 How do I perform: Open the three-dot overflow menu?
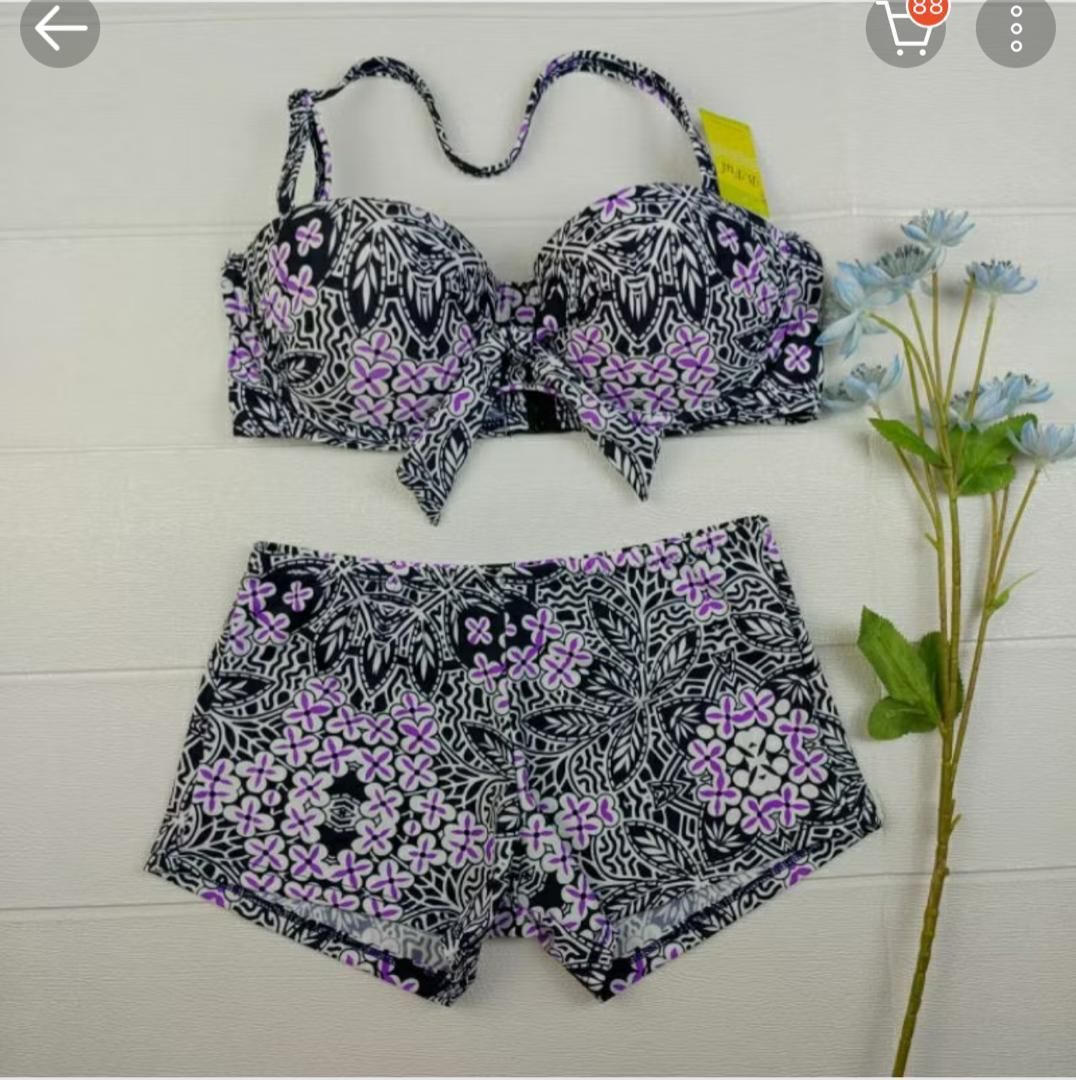(x=1015, y=30)
